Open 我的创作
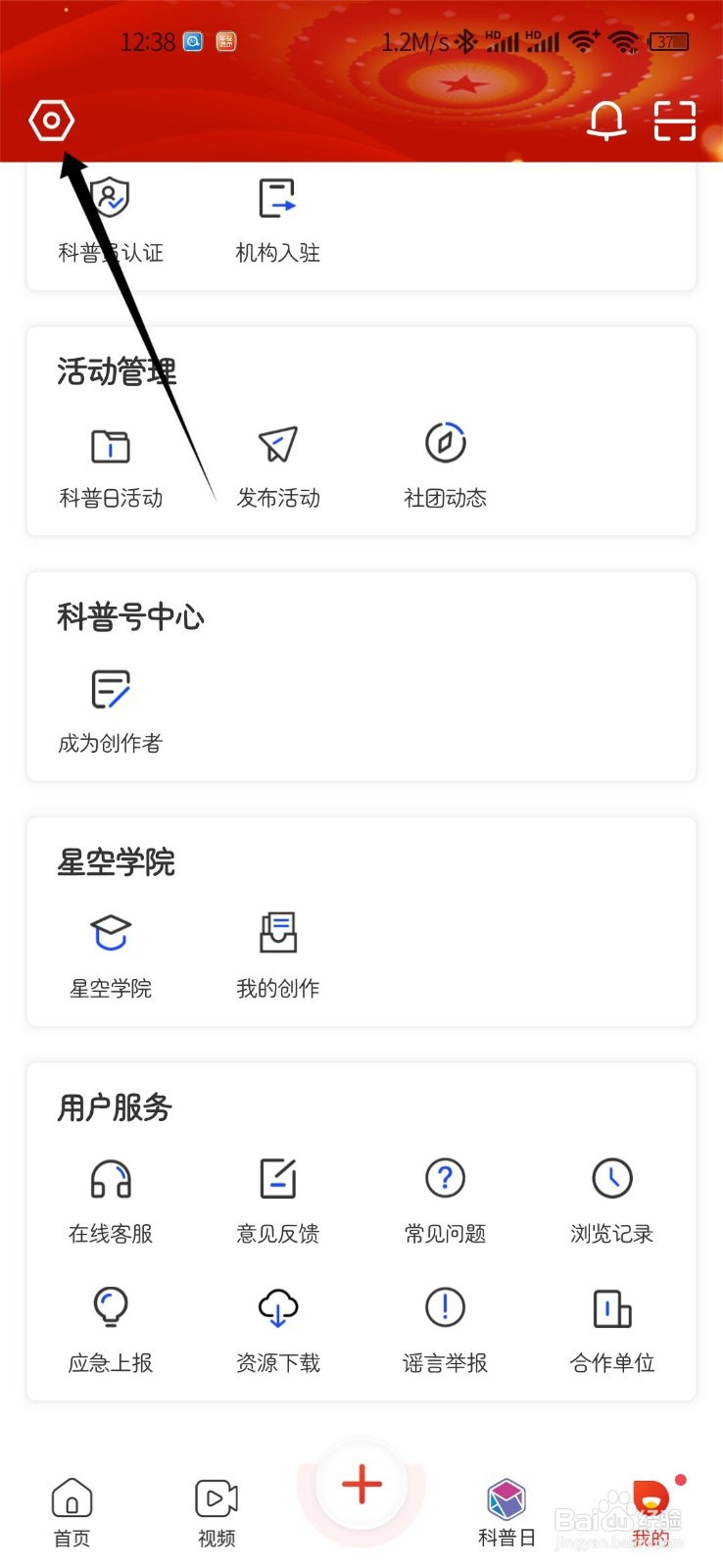 278,957
